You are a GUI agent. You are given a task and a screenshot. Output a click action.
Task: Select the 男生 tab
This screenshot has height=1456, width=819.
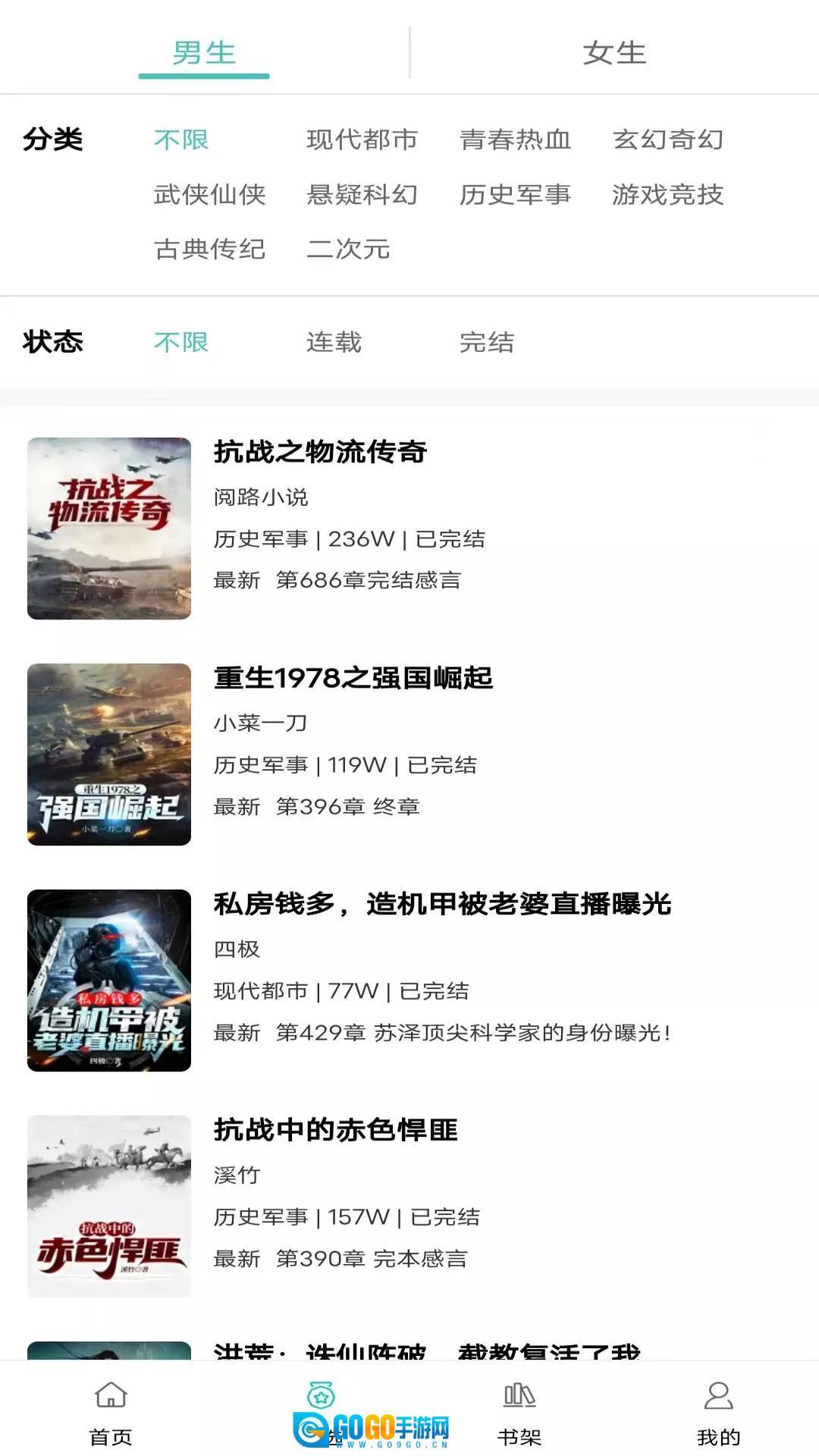(x=204, y=53)
